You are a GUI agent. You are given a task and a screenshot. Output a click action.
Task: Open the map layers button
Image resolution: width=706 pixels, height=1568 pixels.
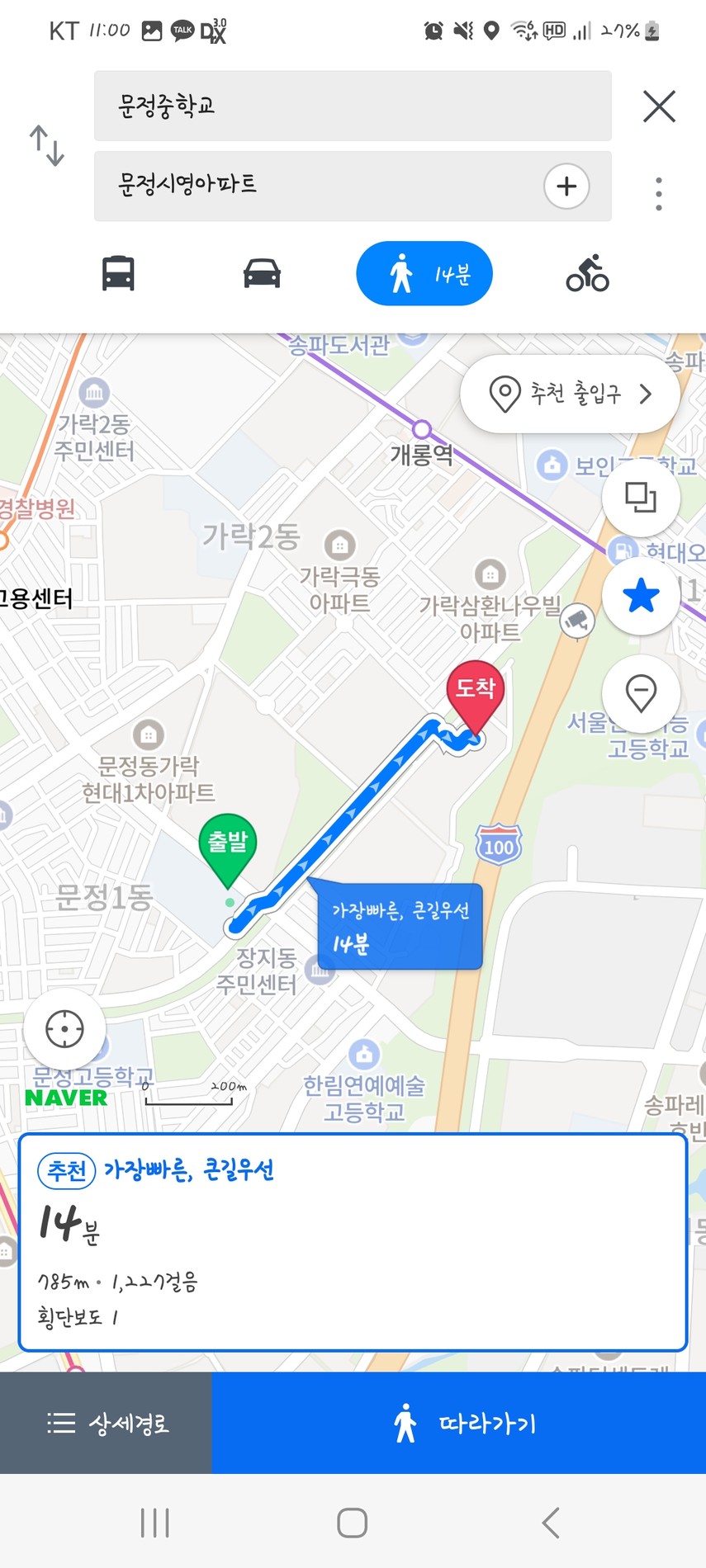(x=641, y=498)
